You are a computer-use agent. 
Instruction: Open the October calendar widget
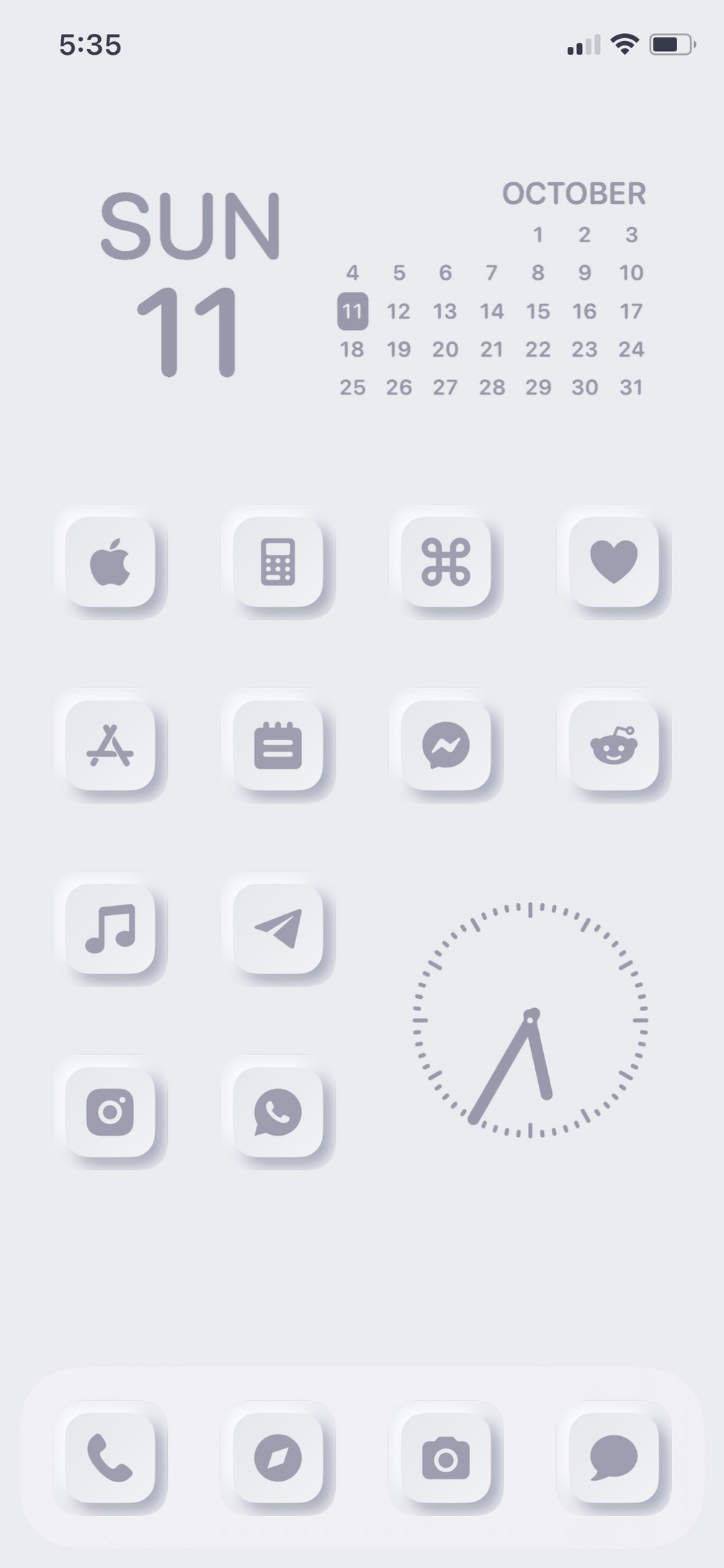[492, 310]
